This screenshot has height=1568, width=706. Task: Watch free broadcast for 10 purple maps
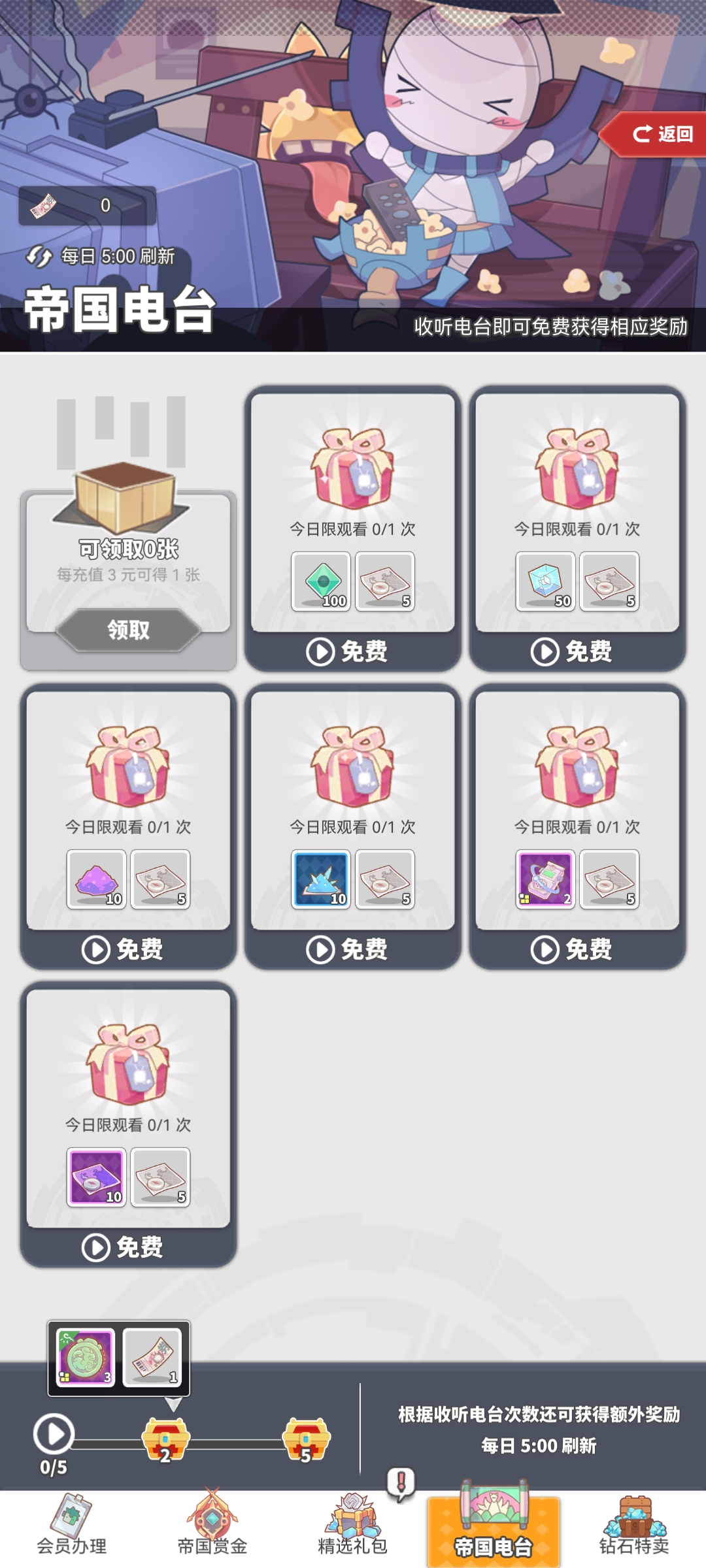(x=128, y=1247)
